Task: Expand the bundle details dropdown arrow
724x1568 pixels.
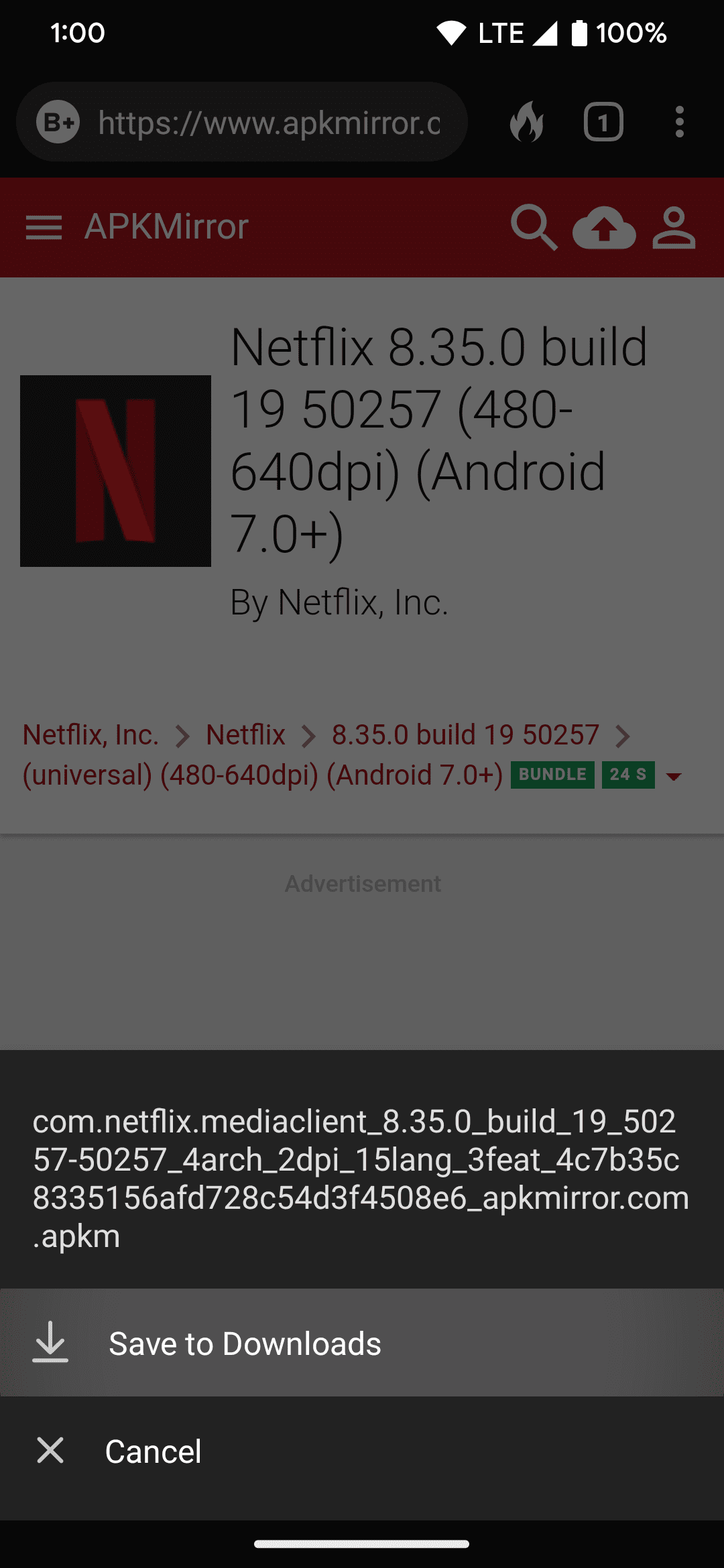Action: pyautogui.click(x=674, y=776)
